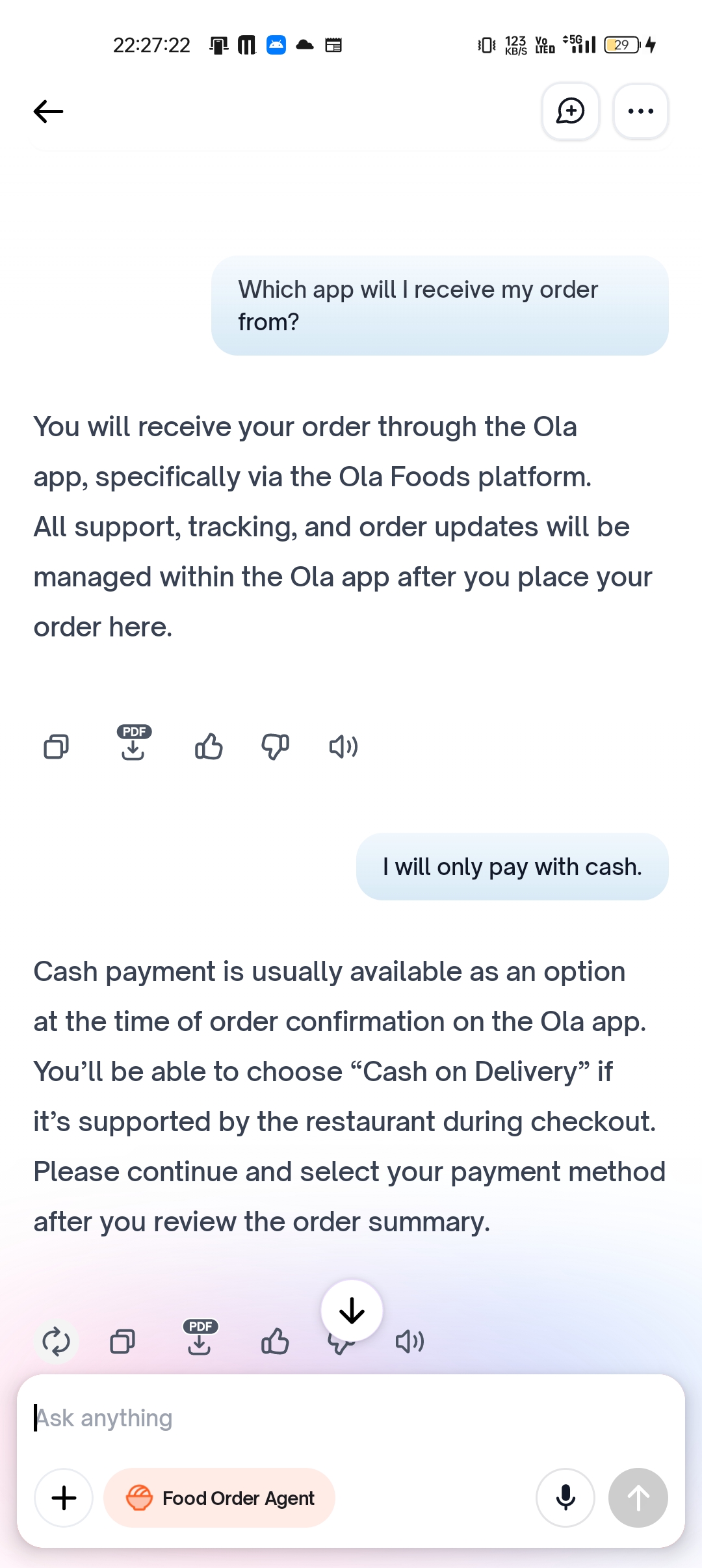Go back using the top arrow

49,111
